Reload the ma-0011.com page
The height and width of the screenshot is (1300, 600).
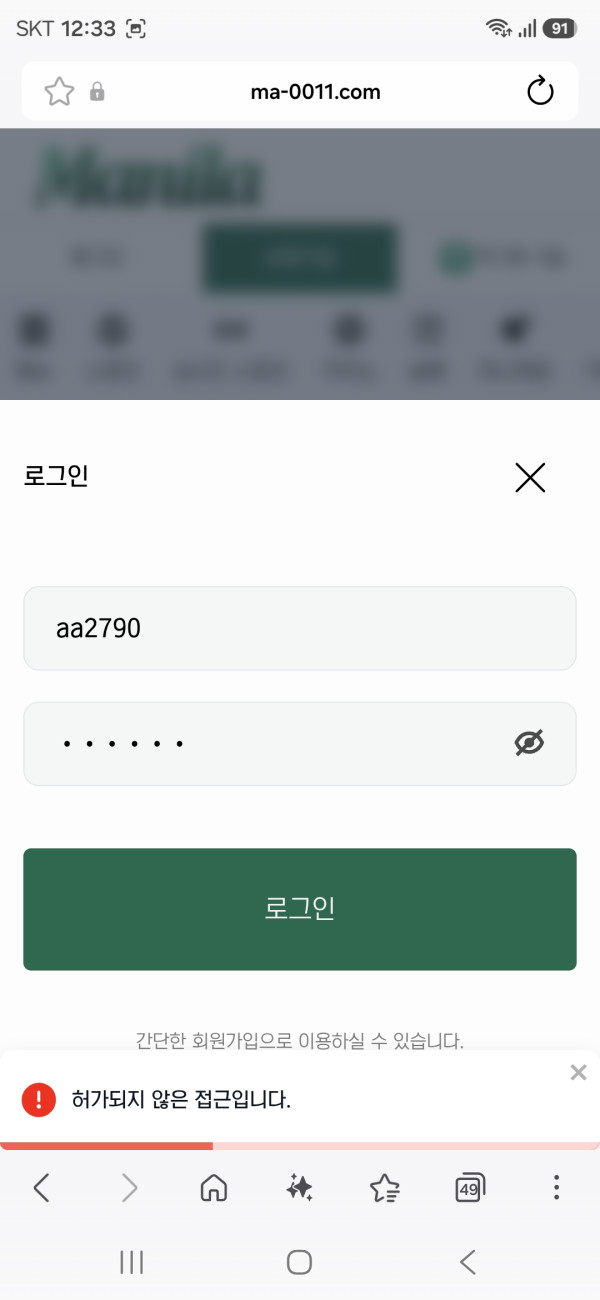(540, 92)
